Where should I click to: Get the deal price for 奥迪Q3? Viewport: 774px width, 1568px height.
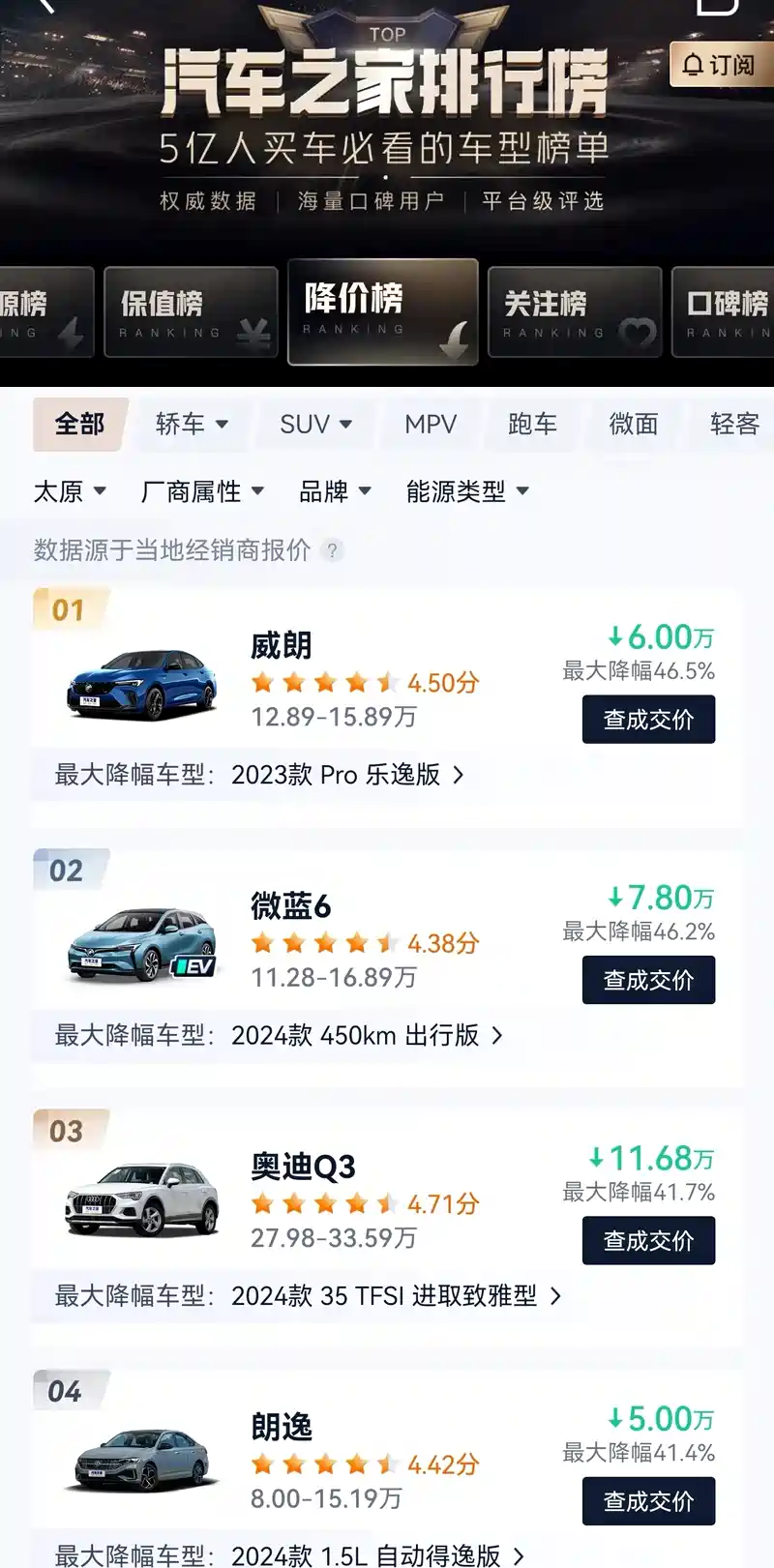(x=648, y=1240)
